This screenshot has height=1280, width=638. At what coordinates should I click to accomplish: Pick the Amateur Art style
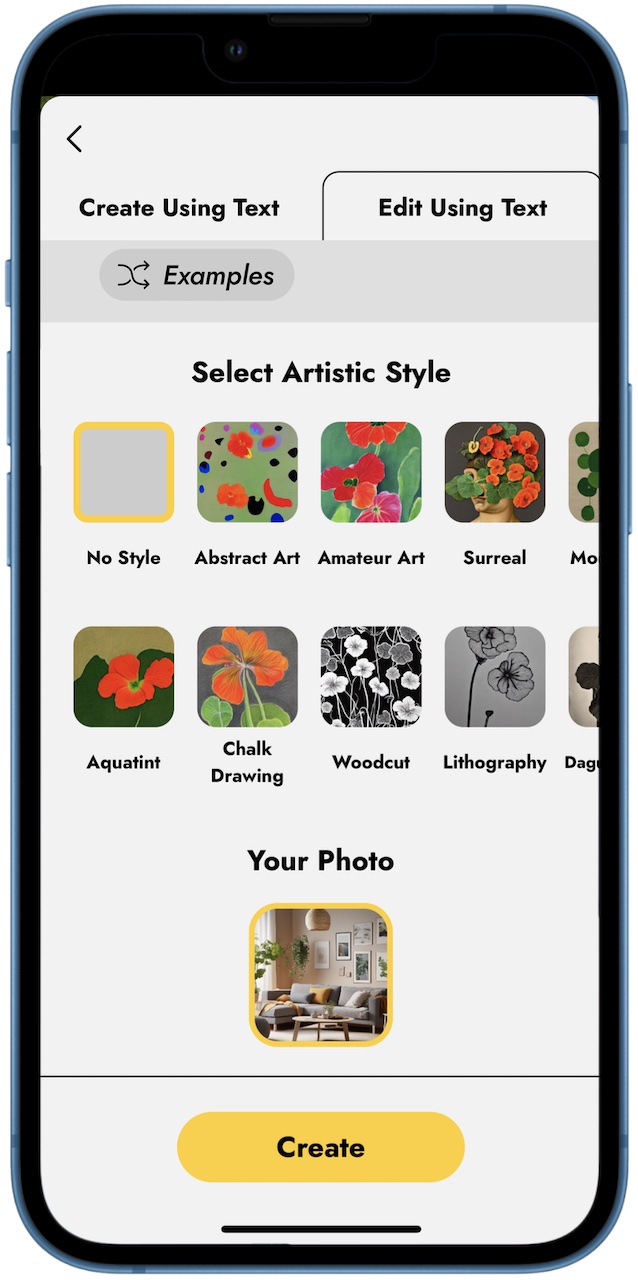coord(371,472)
